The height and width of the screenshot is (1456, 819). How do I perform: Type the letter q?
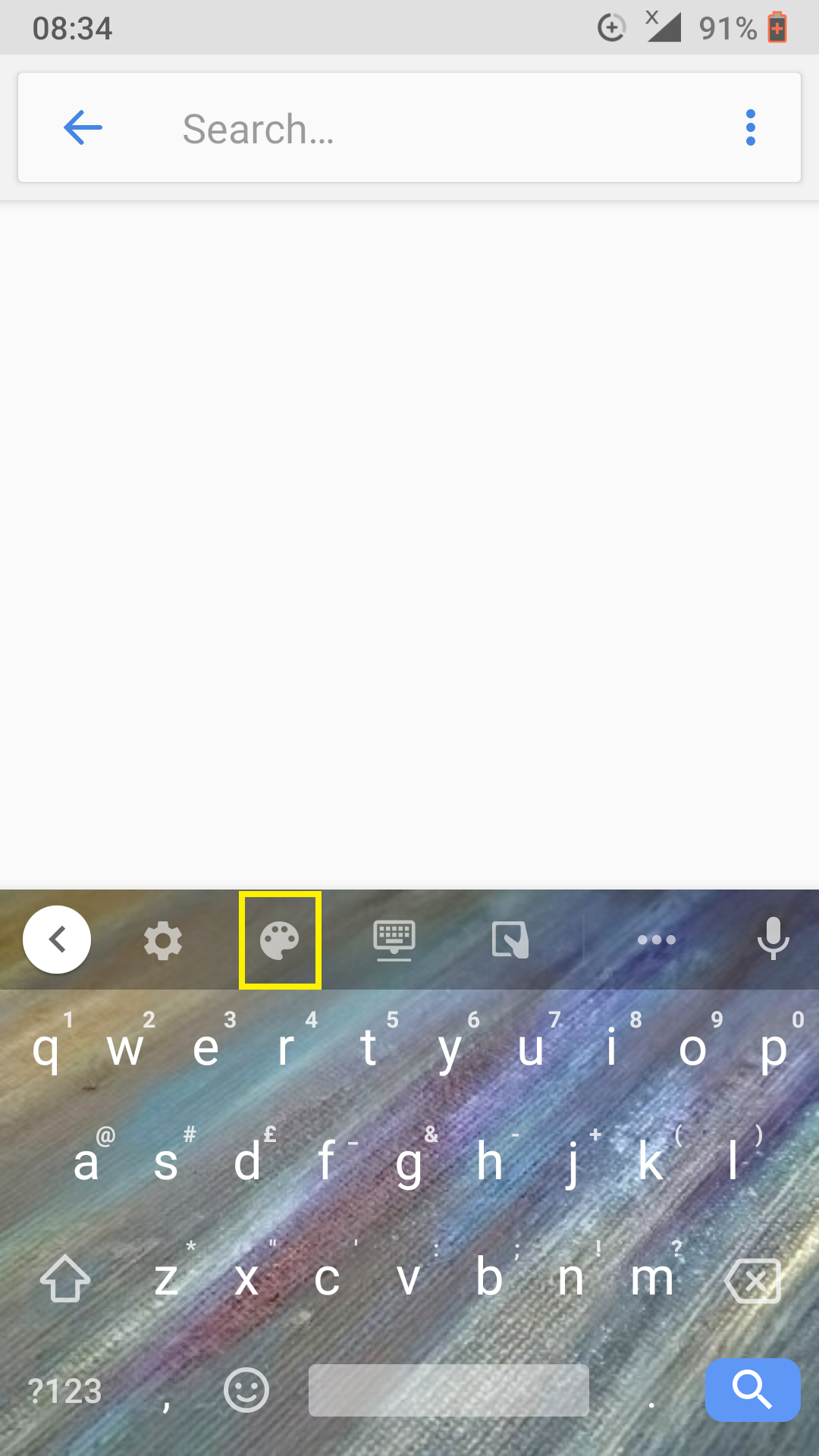click(x=47, y=1048)
